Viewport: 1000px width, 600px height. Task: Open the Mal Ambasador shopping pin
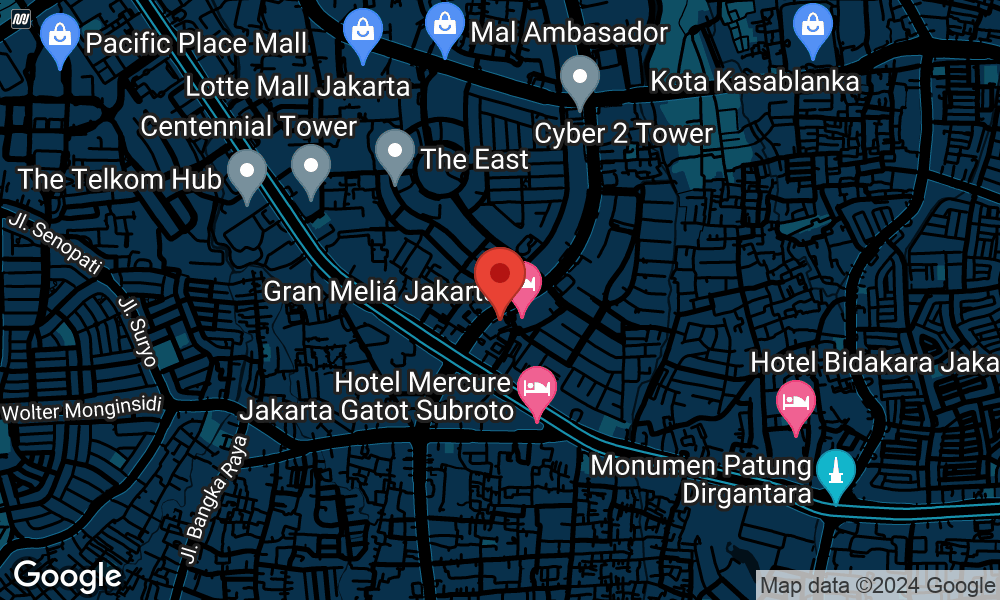click(443, 28)
